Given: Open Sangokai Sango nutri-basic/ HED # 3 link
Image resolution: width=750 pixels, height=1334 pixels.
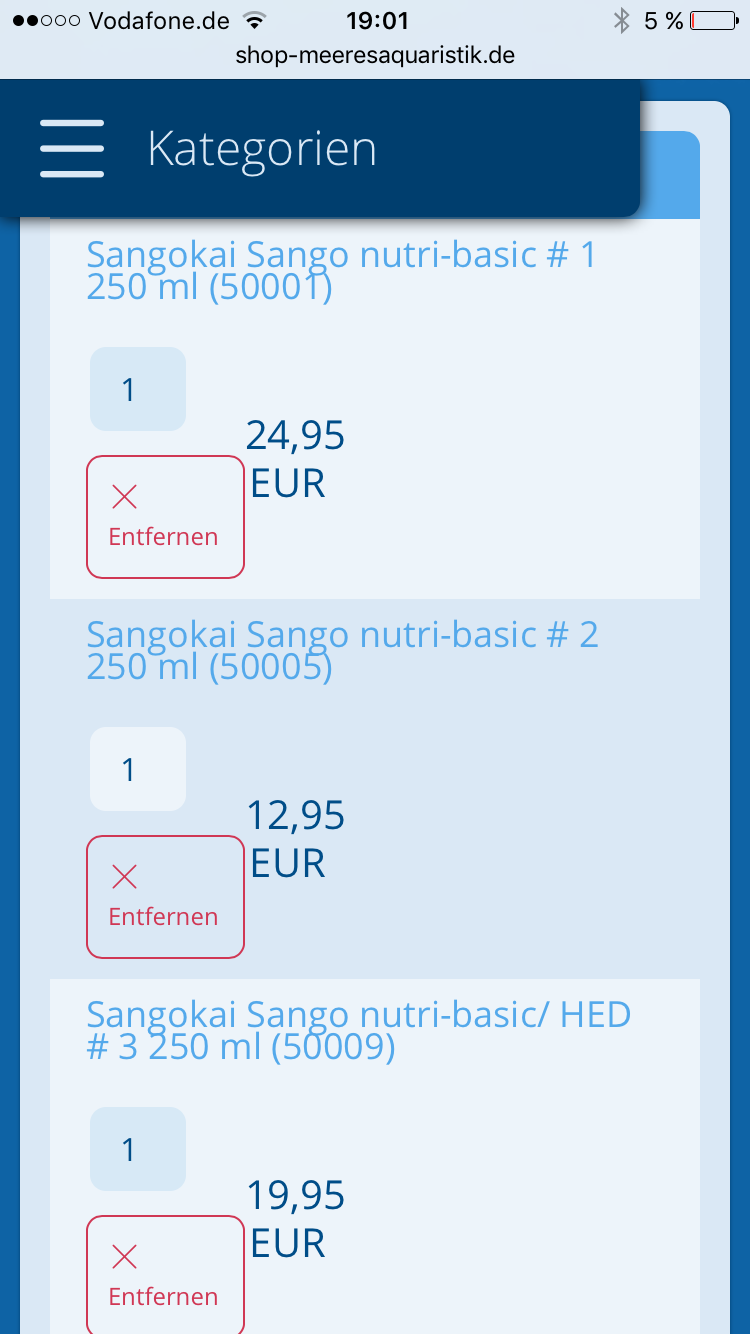Looking at the screenshot, I should click(358, 1030).
